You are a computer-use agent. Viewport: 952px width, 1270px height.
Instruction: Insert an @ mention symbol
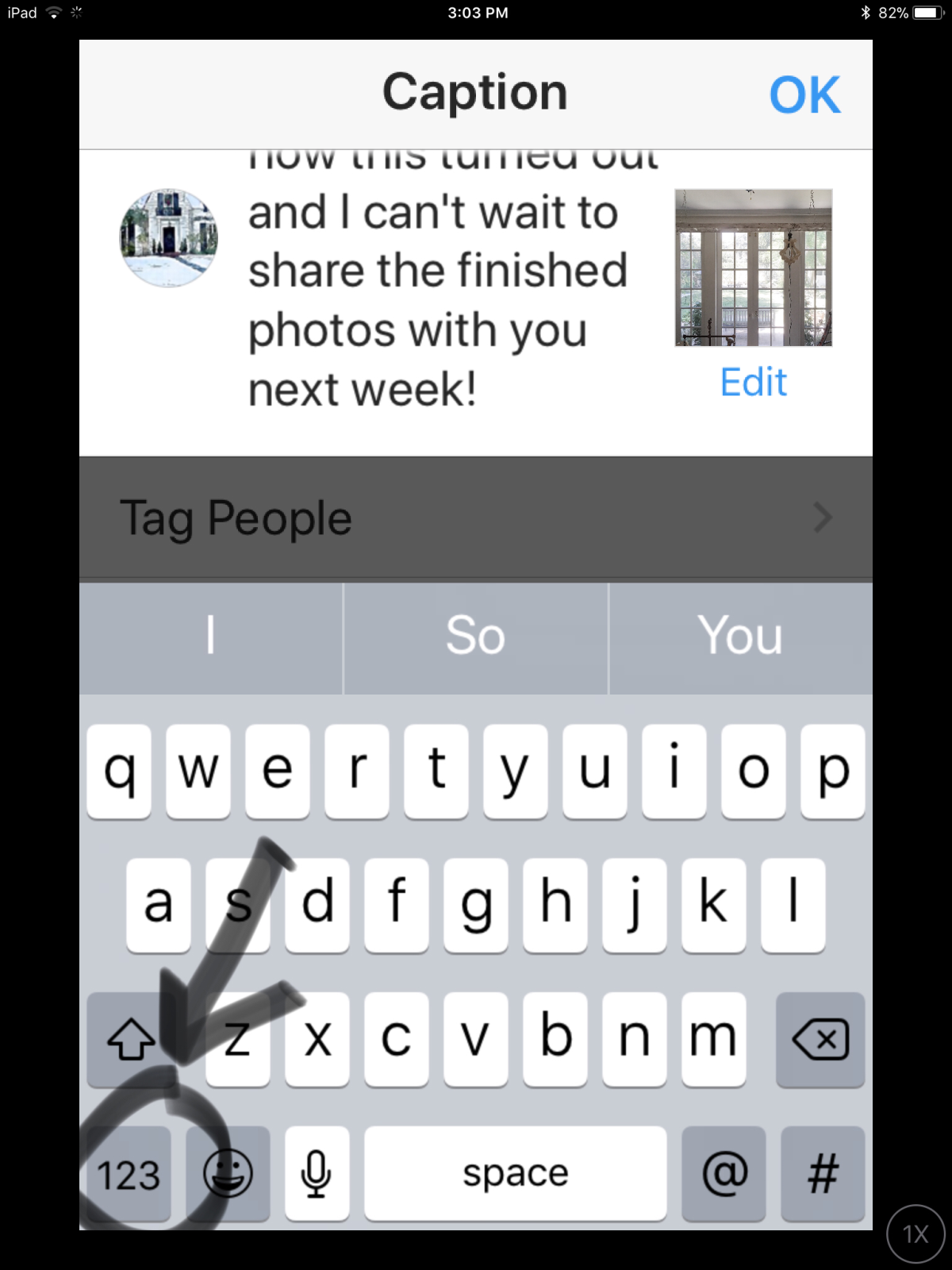tap(724, 1174)
